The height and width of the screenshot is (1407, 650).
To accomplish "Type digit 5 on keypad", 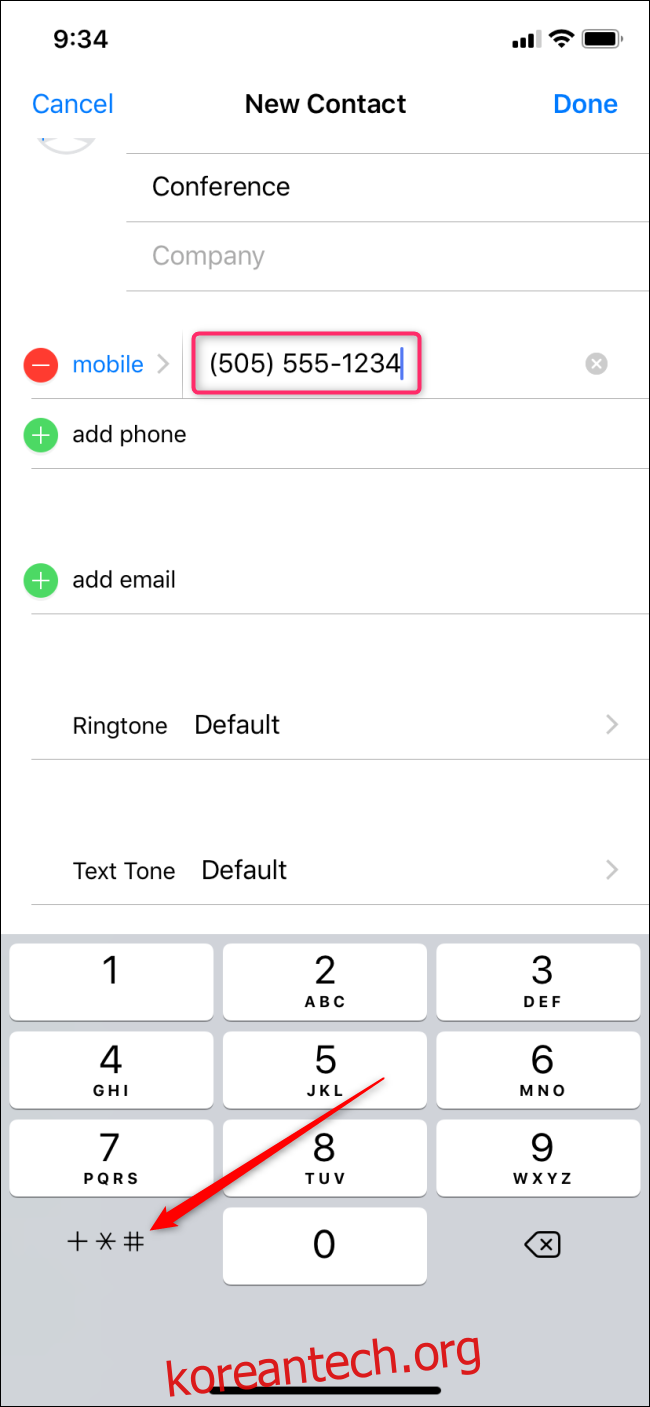I will 324,1071.
